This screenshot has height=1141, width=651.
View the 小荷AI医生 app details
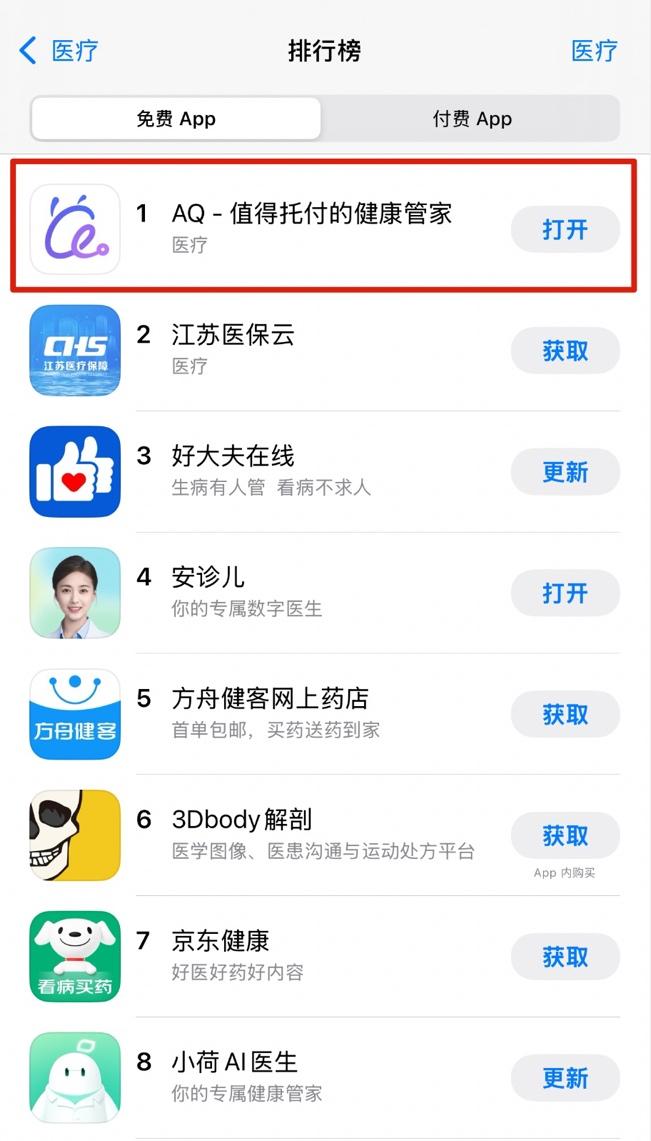pos(234,1063)
